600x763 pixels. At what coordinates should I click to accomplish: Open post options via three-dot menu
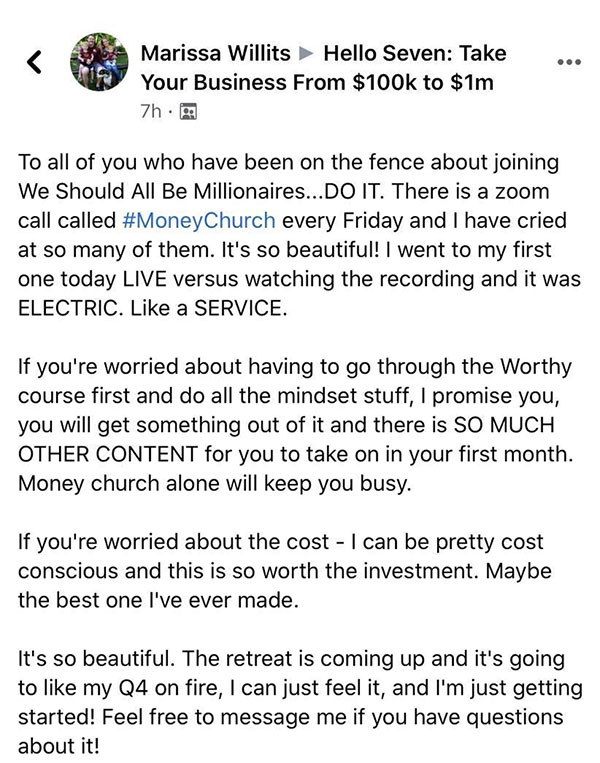point(568,62)
